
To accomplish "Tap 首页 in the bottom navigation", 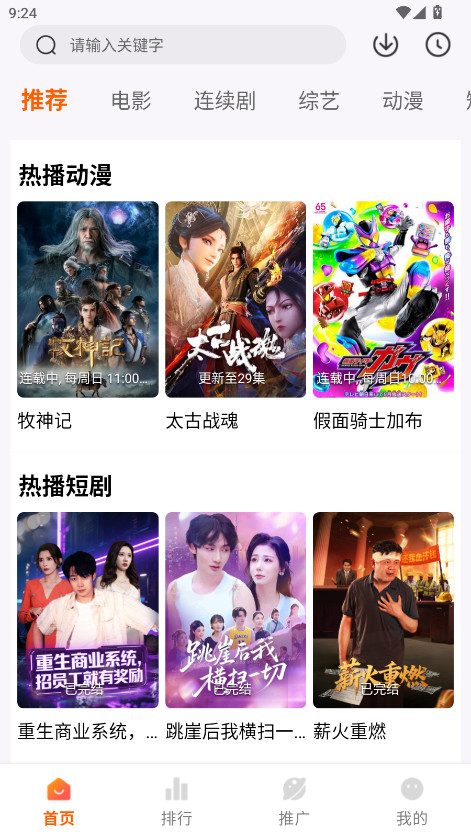I will (x=59, y=801).
